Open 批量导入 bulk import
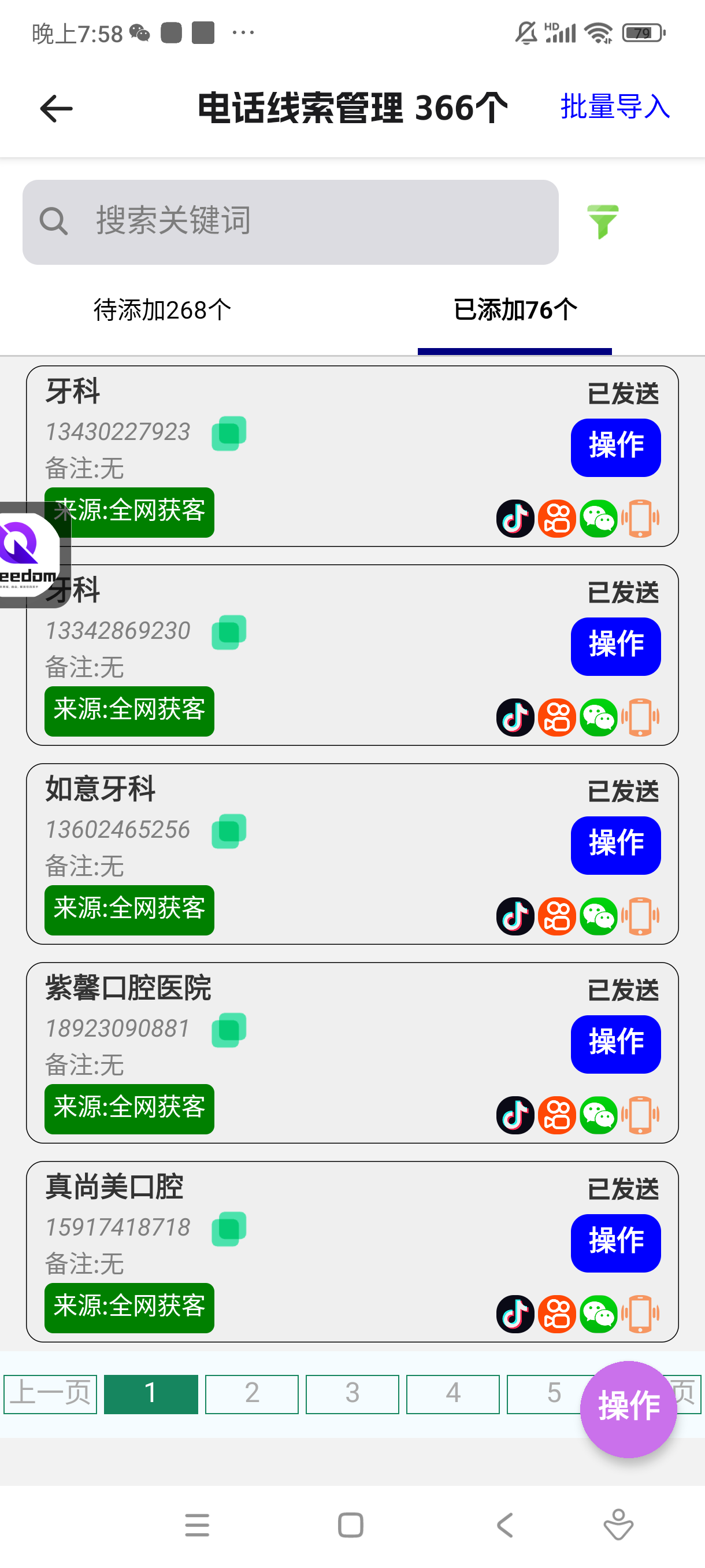The image size is (705, 1568). click(614, 107)
